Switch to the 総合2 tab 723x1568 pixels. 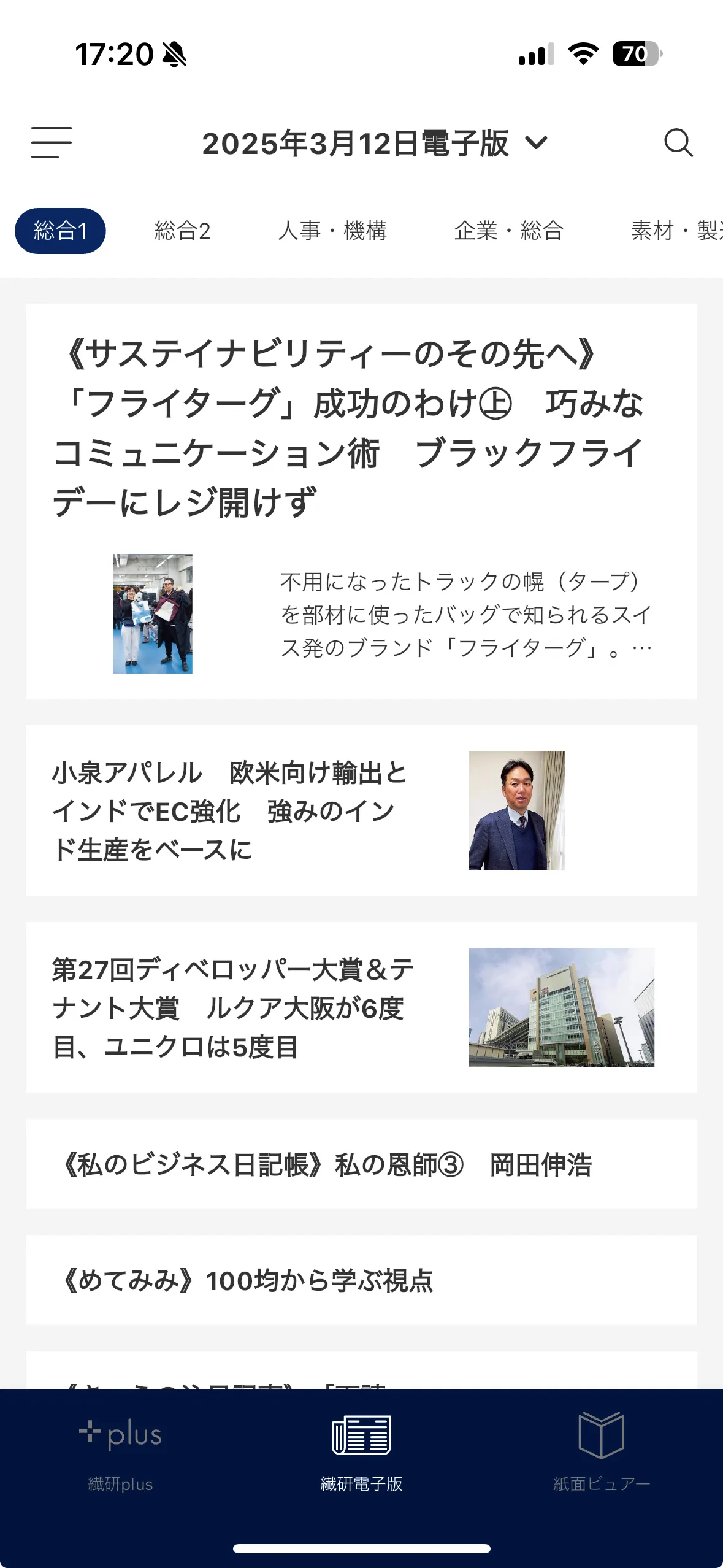coord(182,231)
